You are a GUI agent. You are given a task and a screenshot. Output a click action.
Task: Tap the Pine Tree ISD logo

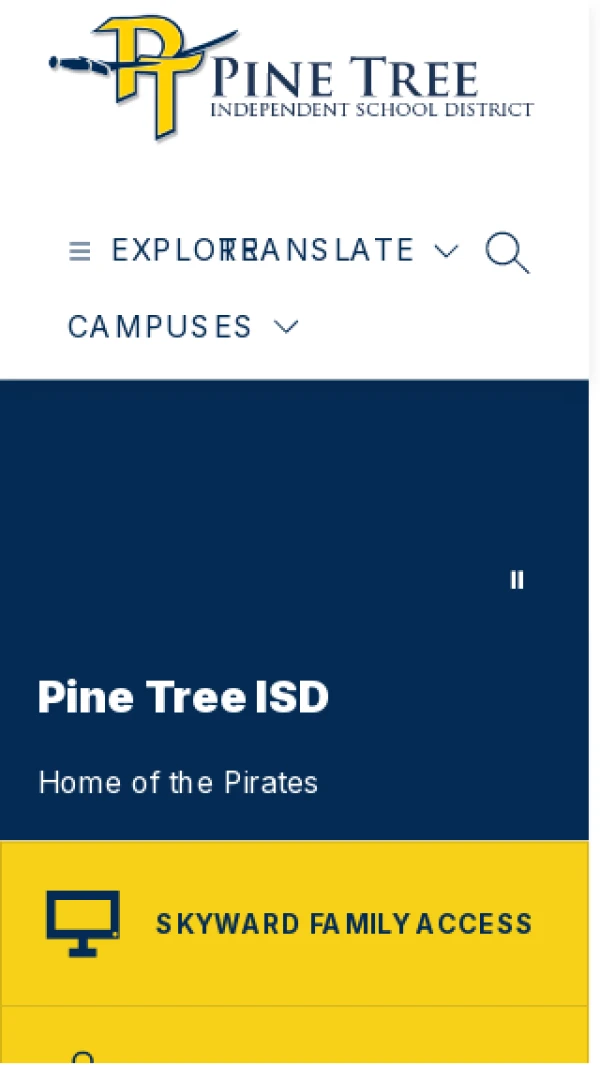tap(292, 80)
